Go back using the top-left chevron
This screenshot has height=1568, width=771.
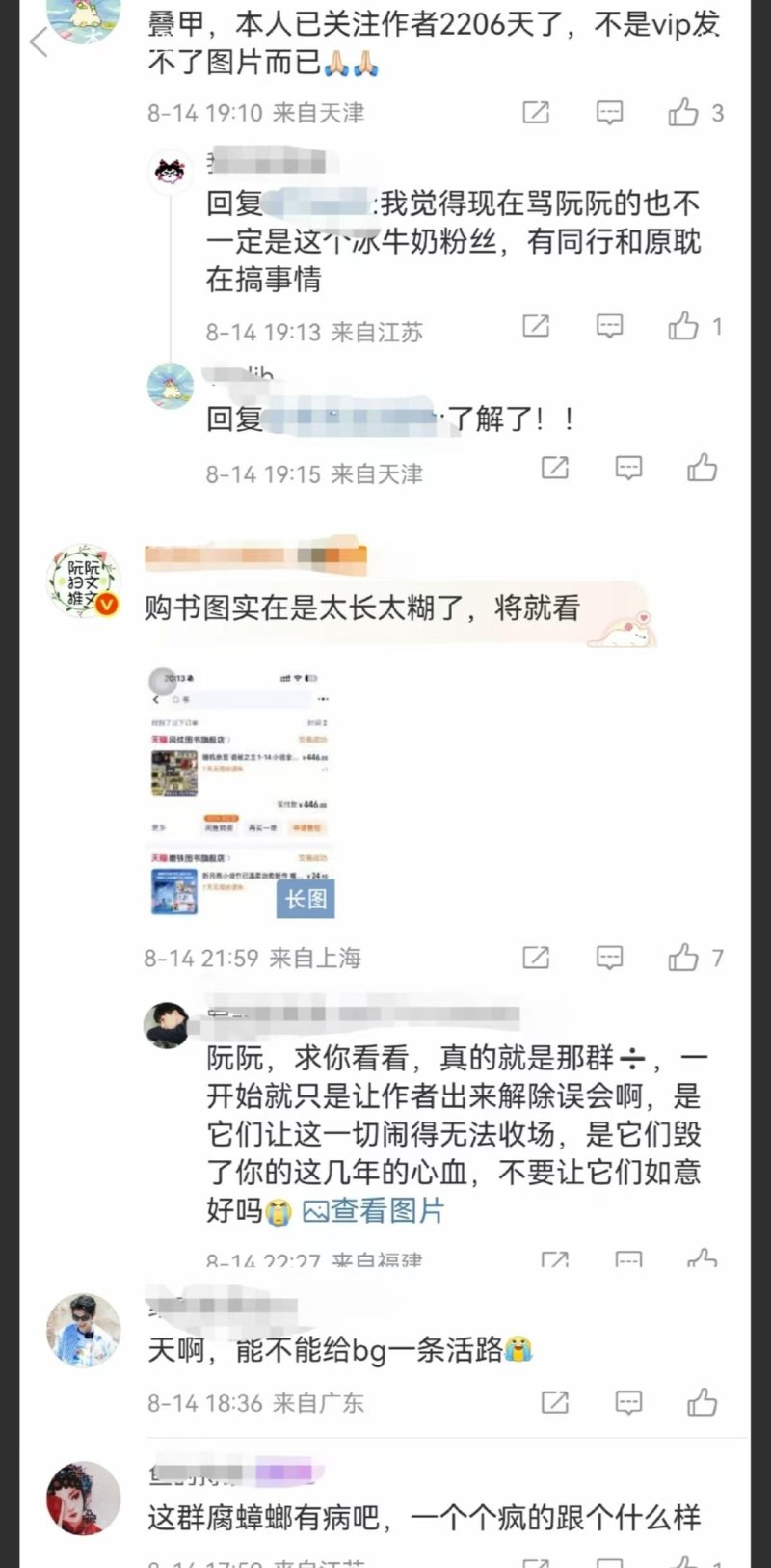click(39, 42)
